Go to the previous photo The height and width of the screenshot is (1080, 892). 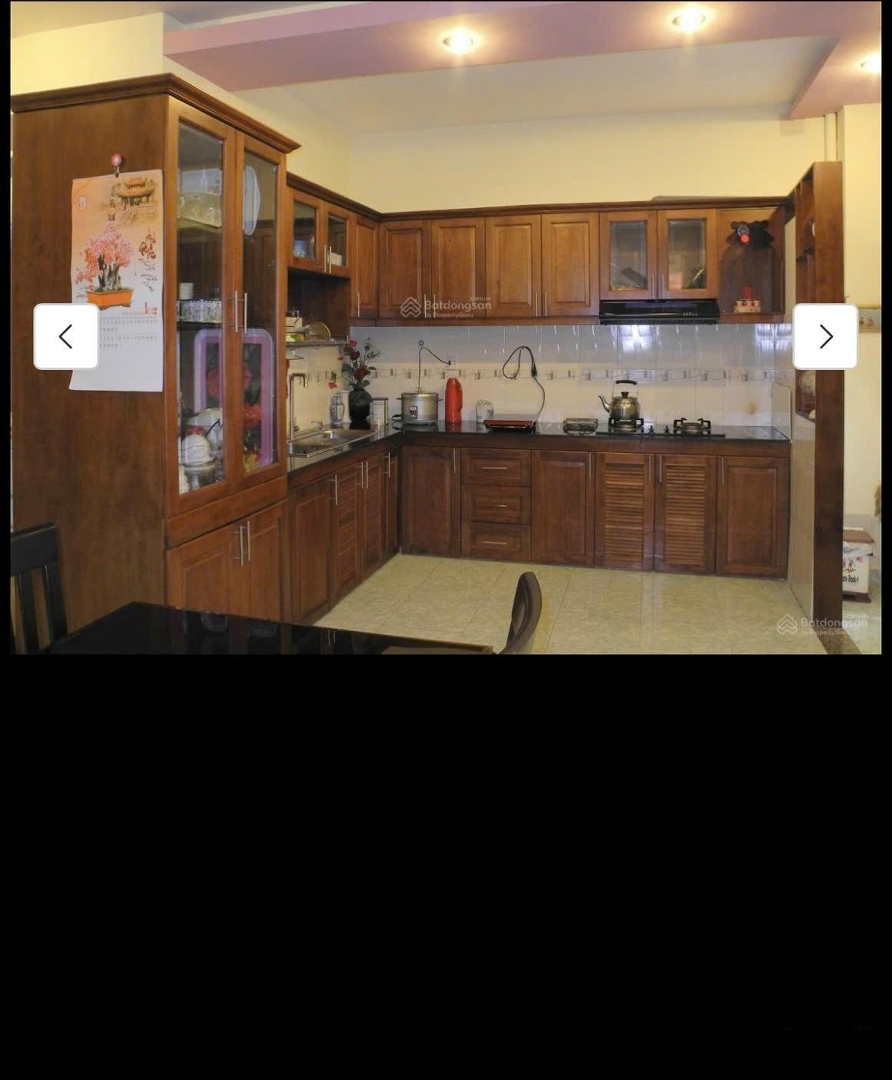point(66,337)
